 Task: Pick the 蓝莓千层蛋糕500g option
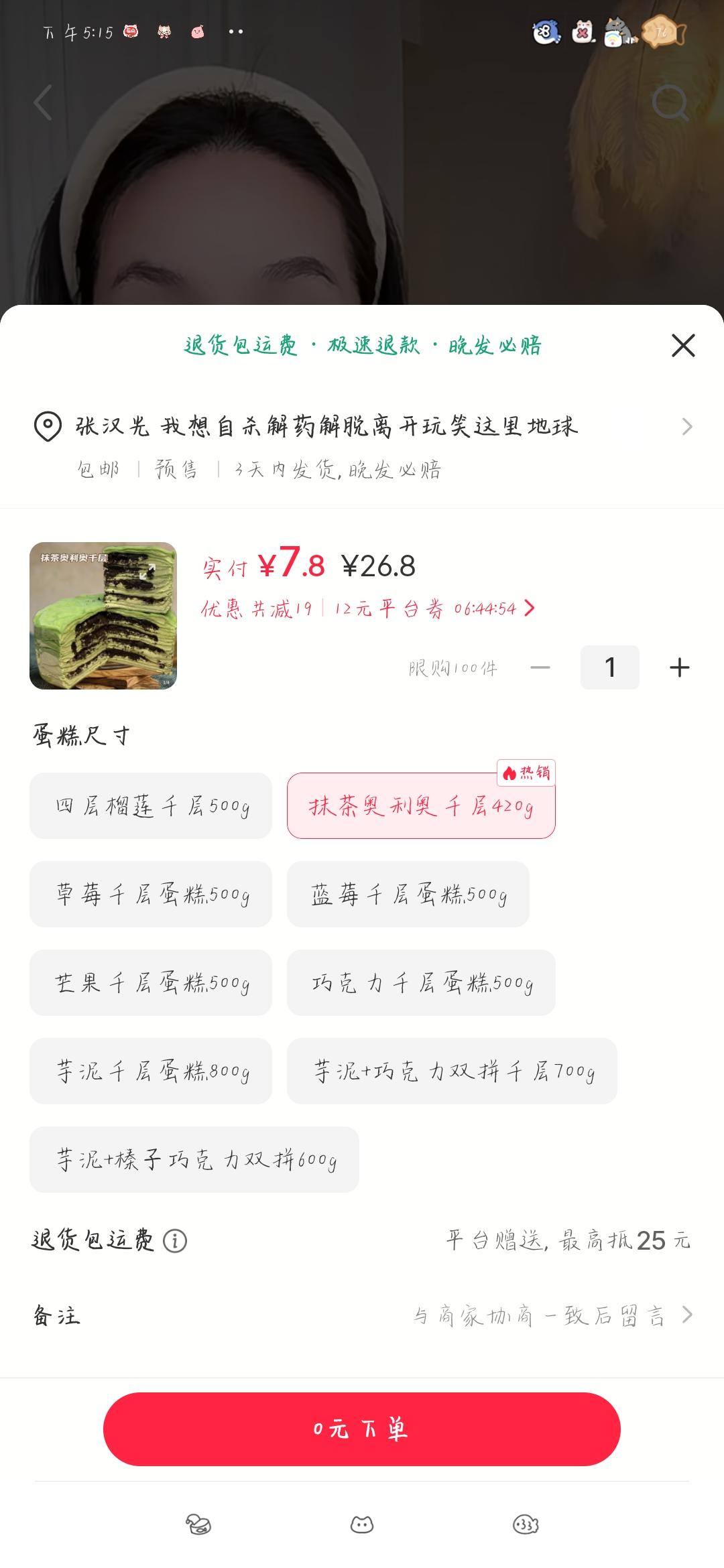(x=408, y=895)
